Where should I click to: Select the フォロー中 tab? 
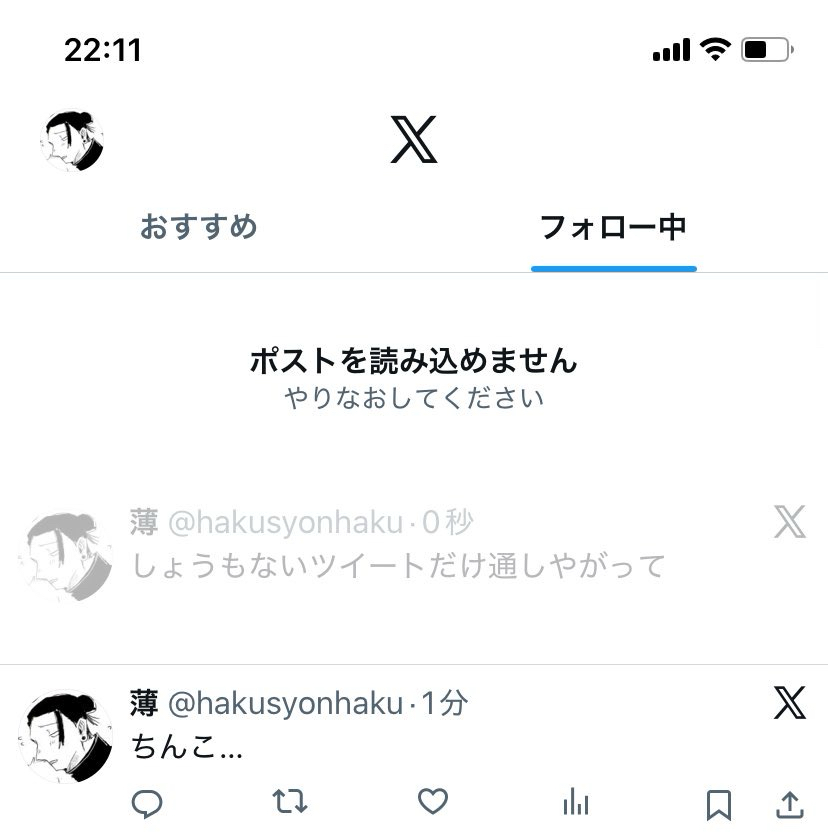pyautogui.click(x=613, y=227)
